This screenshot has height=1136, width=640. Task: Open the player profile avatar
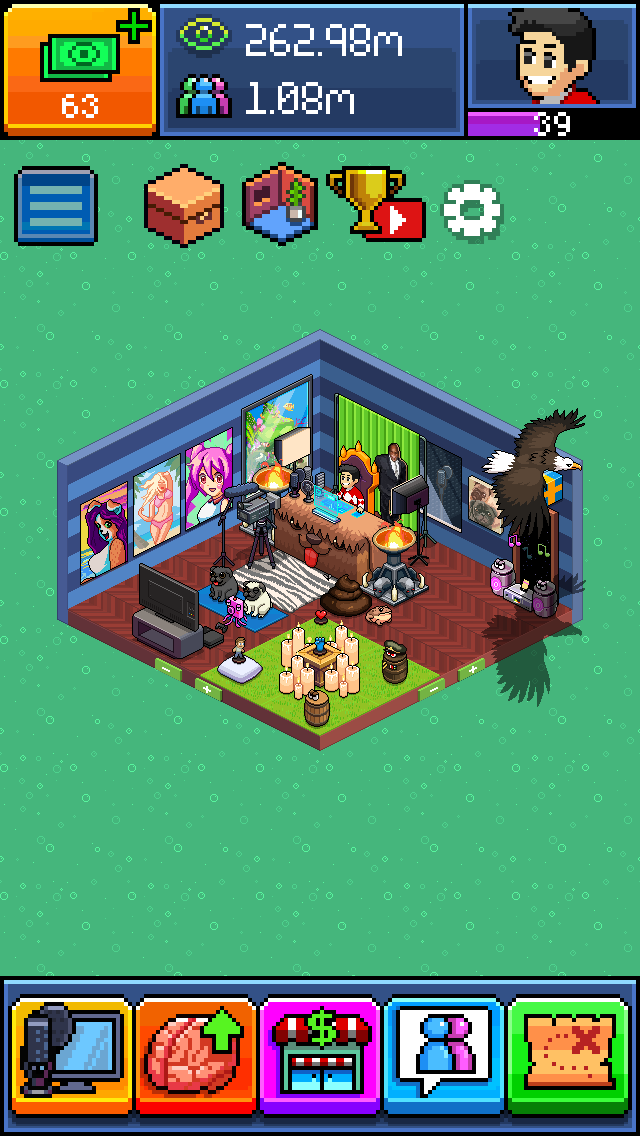point(552,56)
